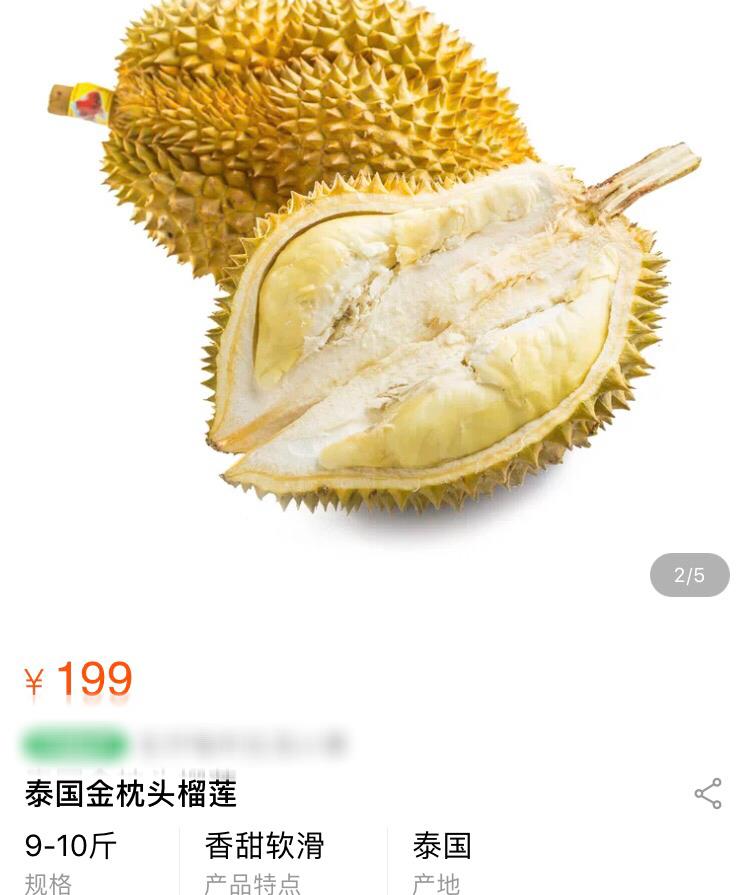Share the Thai durian product
Image resolution: width=750 pixels, height=895 pixels.
pyautogui.click(x=708, y=793)
